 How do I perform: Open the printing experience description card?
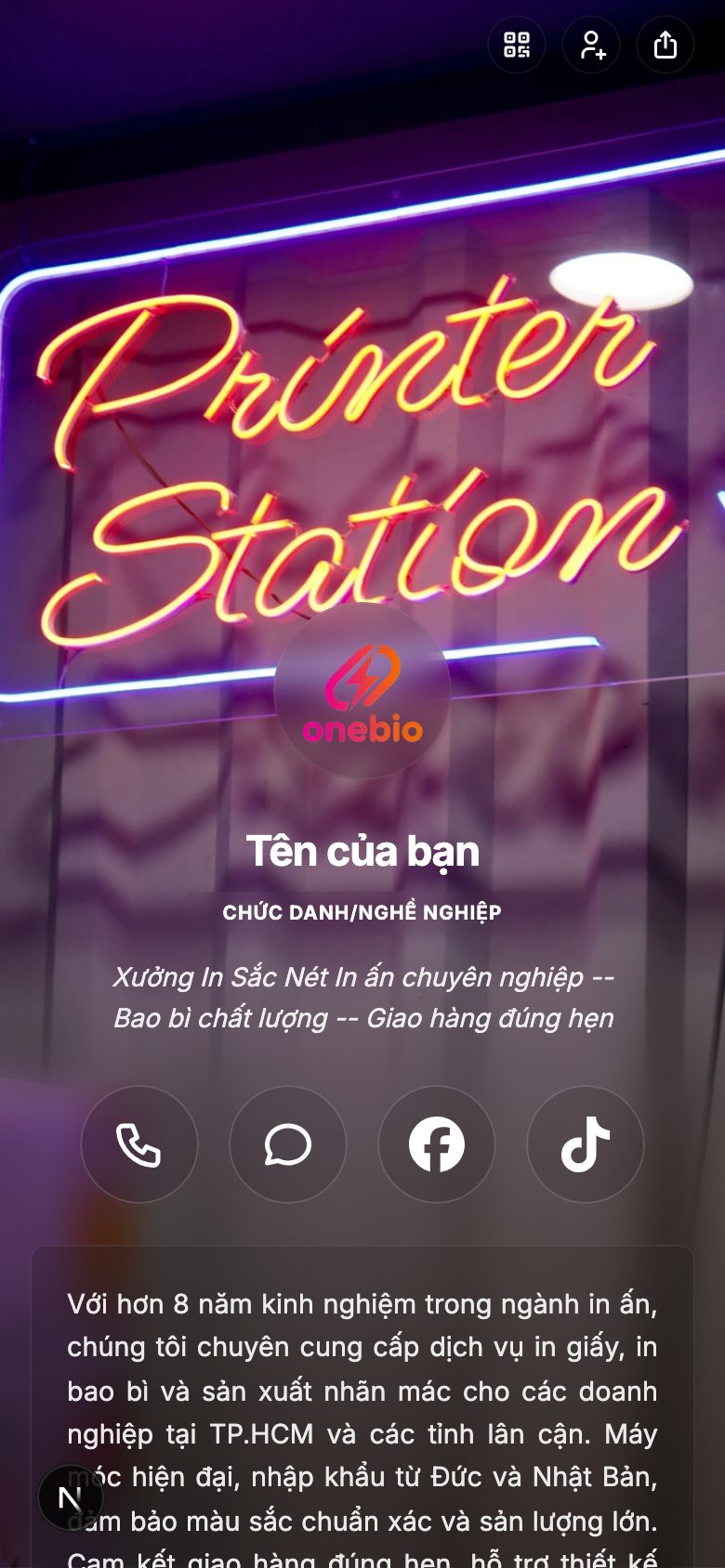point(362,1393)
